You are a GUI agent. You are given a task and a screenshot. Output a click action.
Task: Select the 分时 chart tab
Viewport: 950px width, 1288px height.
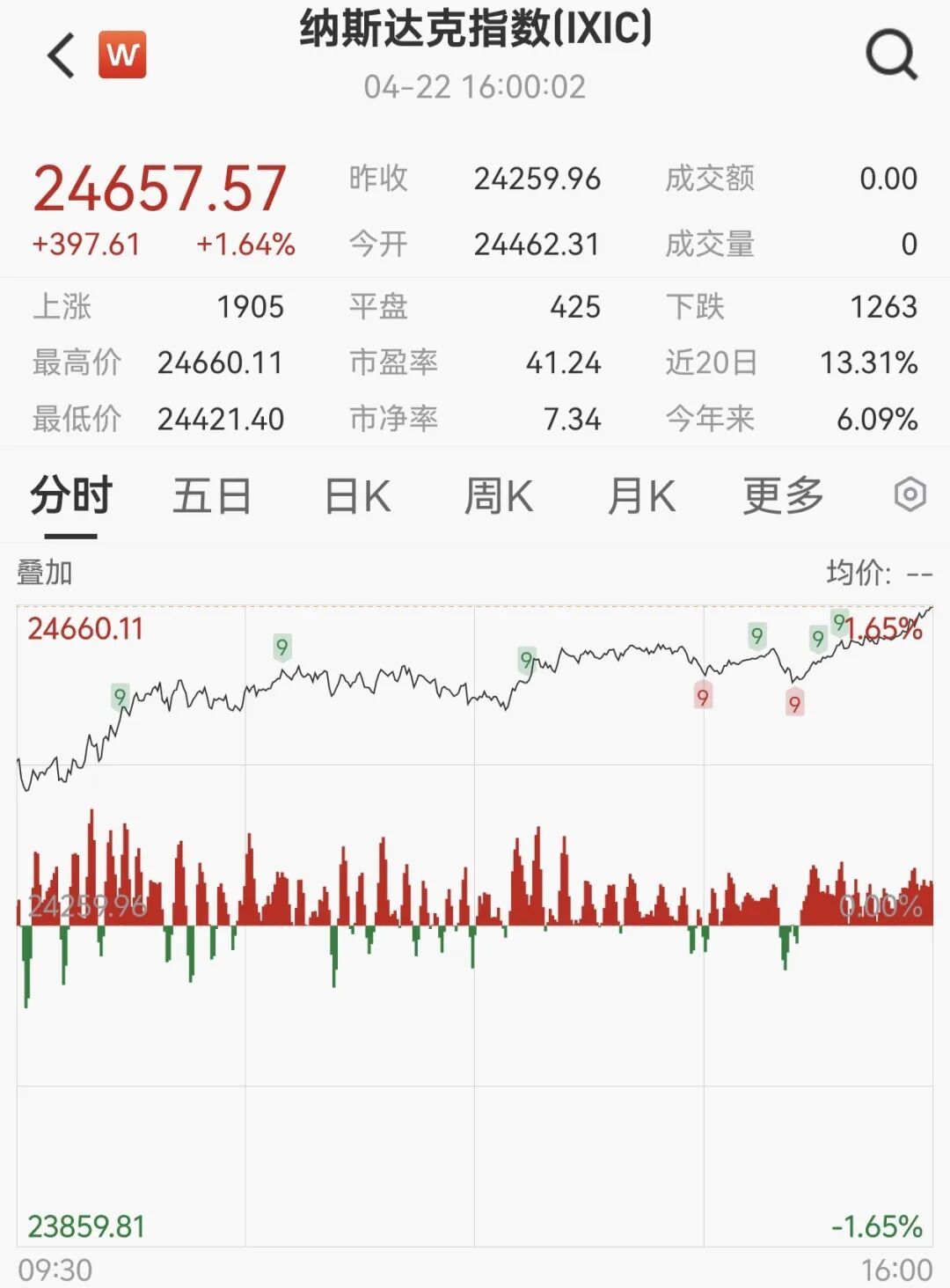tap(71, 496)
